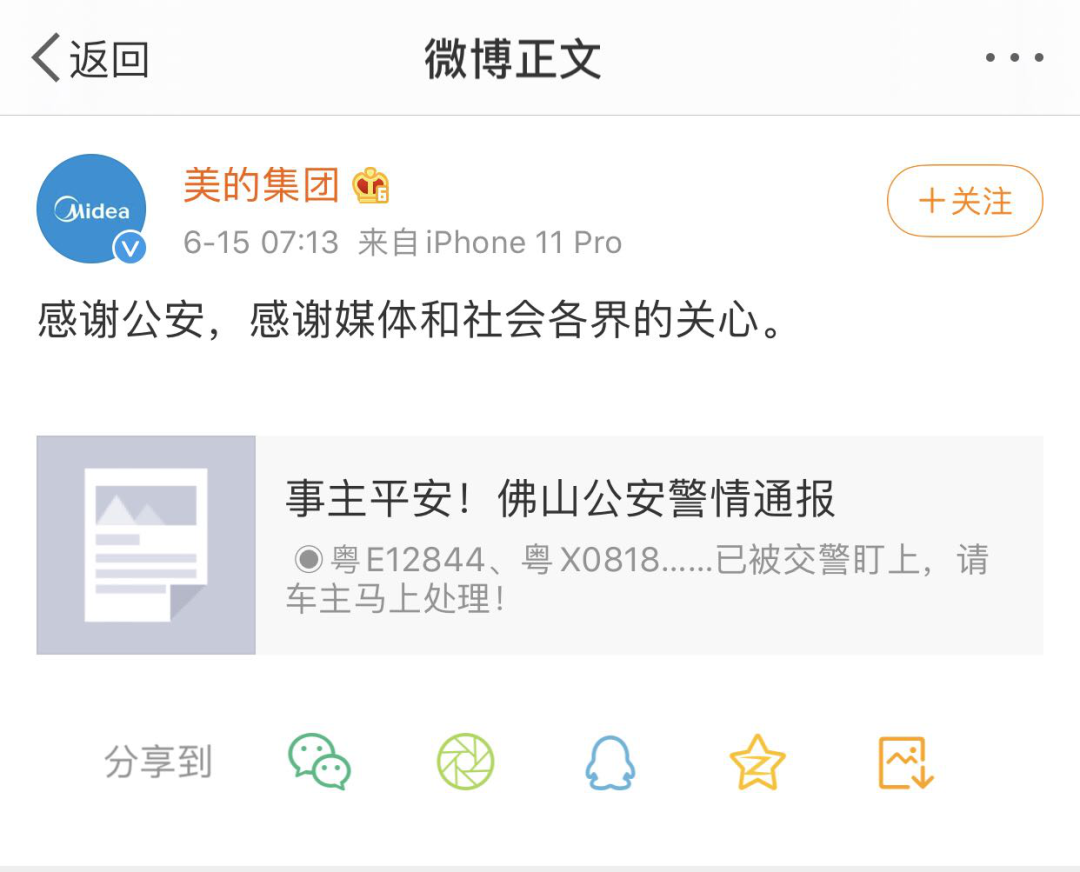Open the 佛山公安警情通报 article card

[x=540, y=545]
